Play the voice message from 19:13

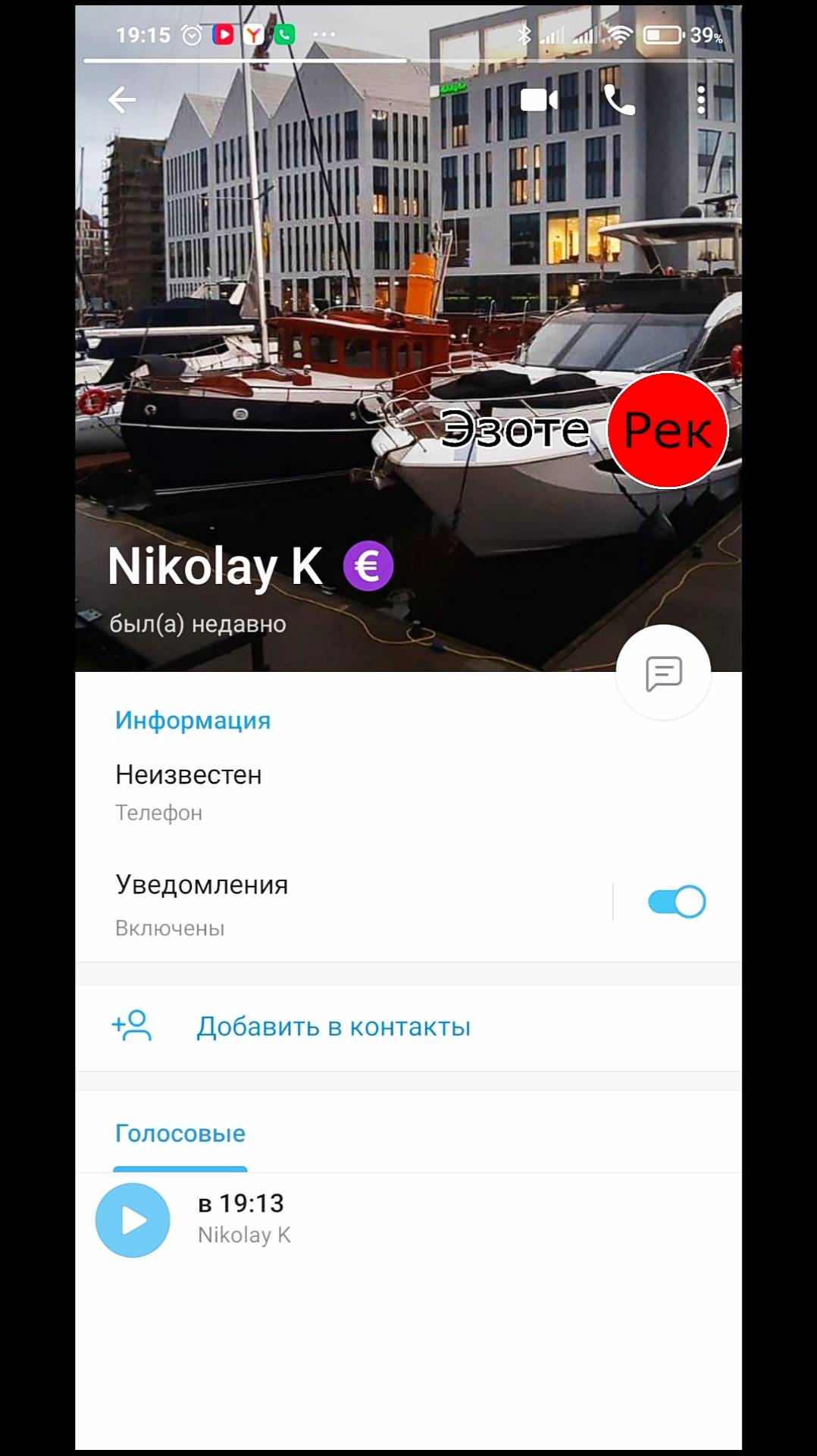tap(133, 1220)
